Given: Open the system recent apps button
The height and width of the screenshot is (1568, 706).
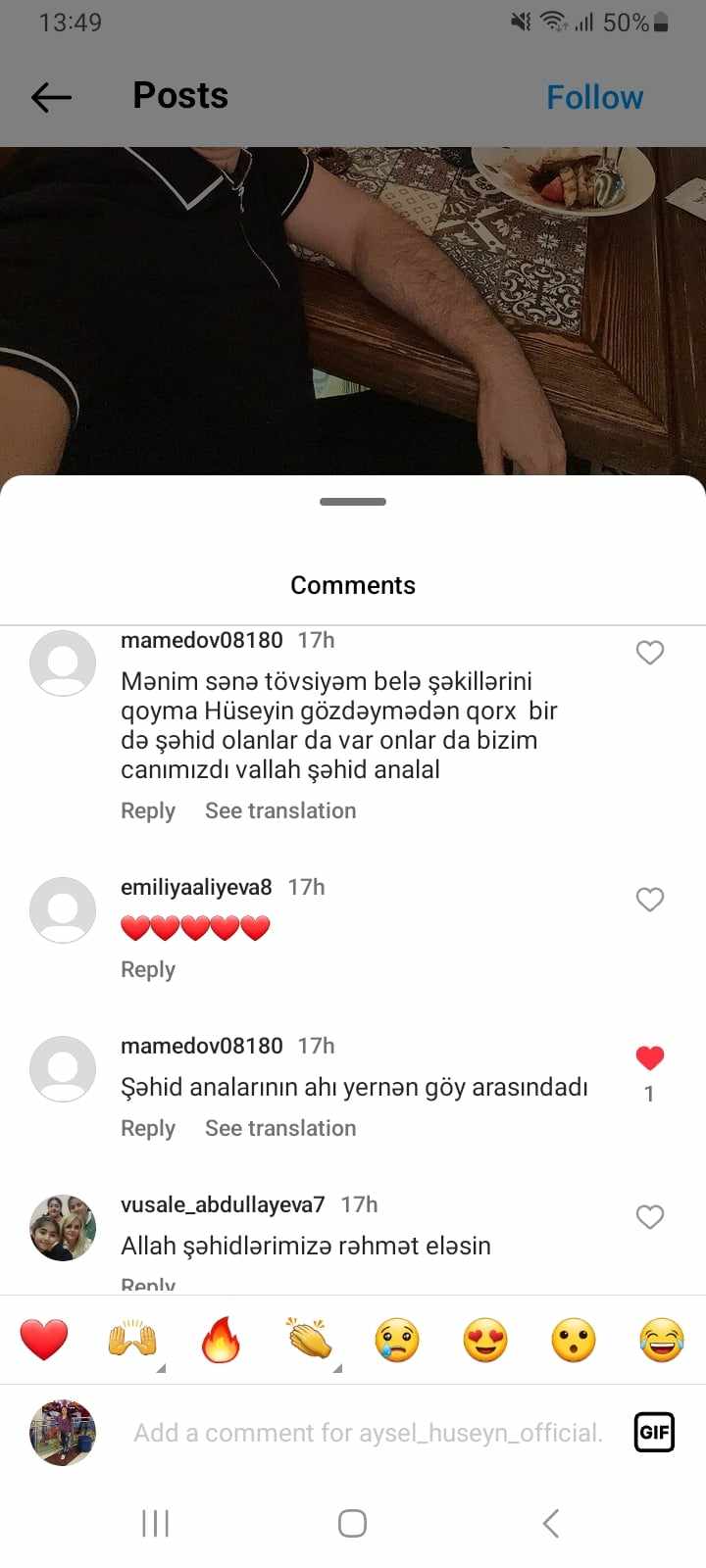Looking at the screenshot, I should (x=155, y=1523).
